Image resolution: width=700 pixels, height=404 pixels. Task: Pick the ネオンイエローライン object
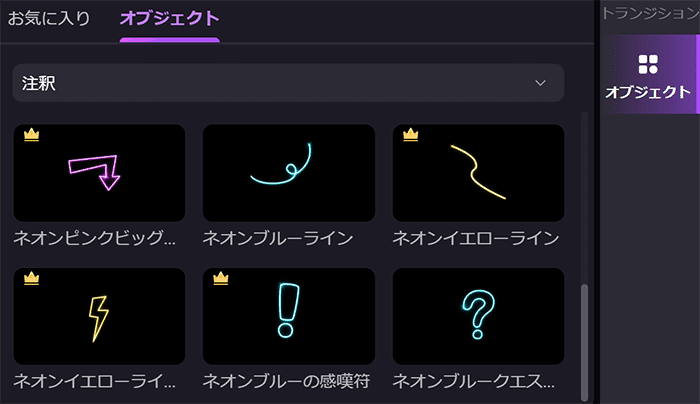pos(478,173)
